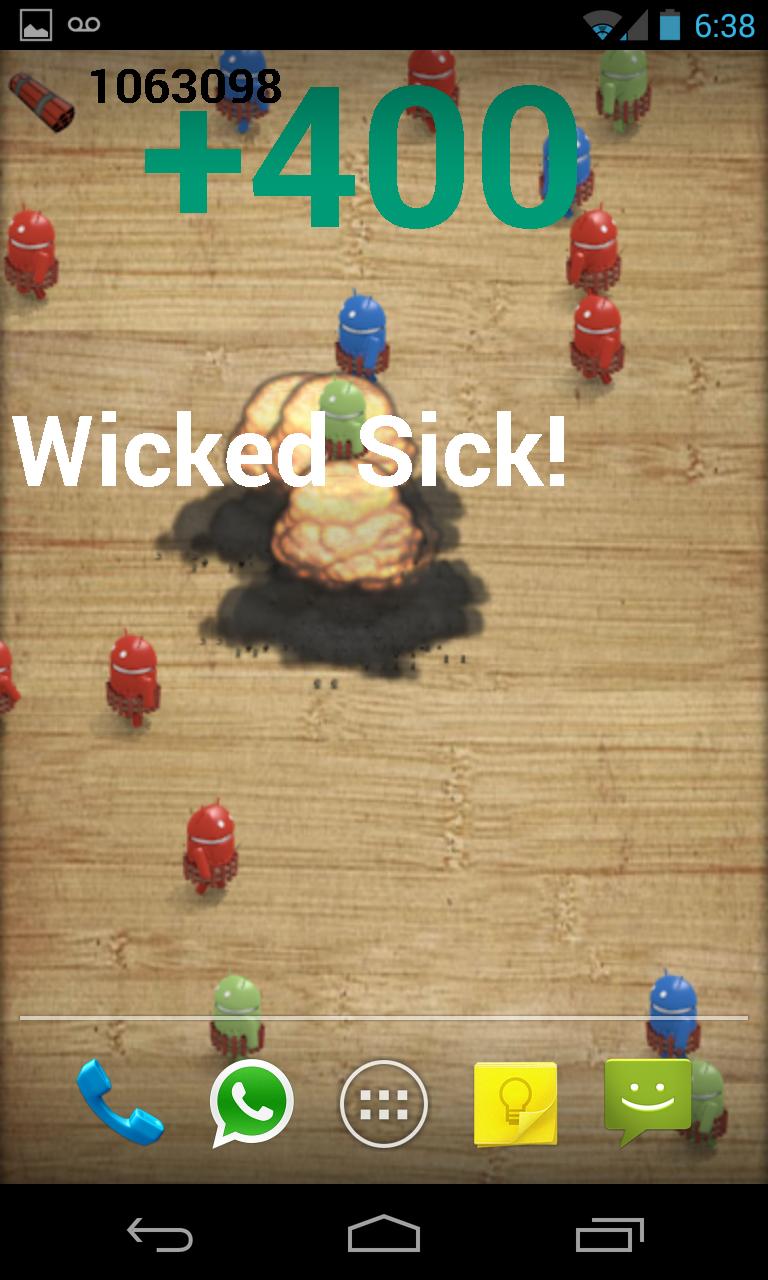768x1280 pixels.
Task: Open the Google Keep notes app
Action: point(515,1103)
